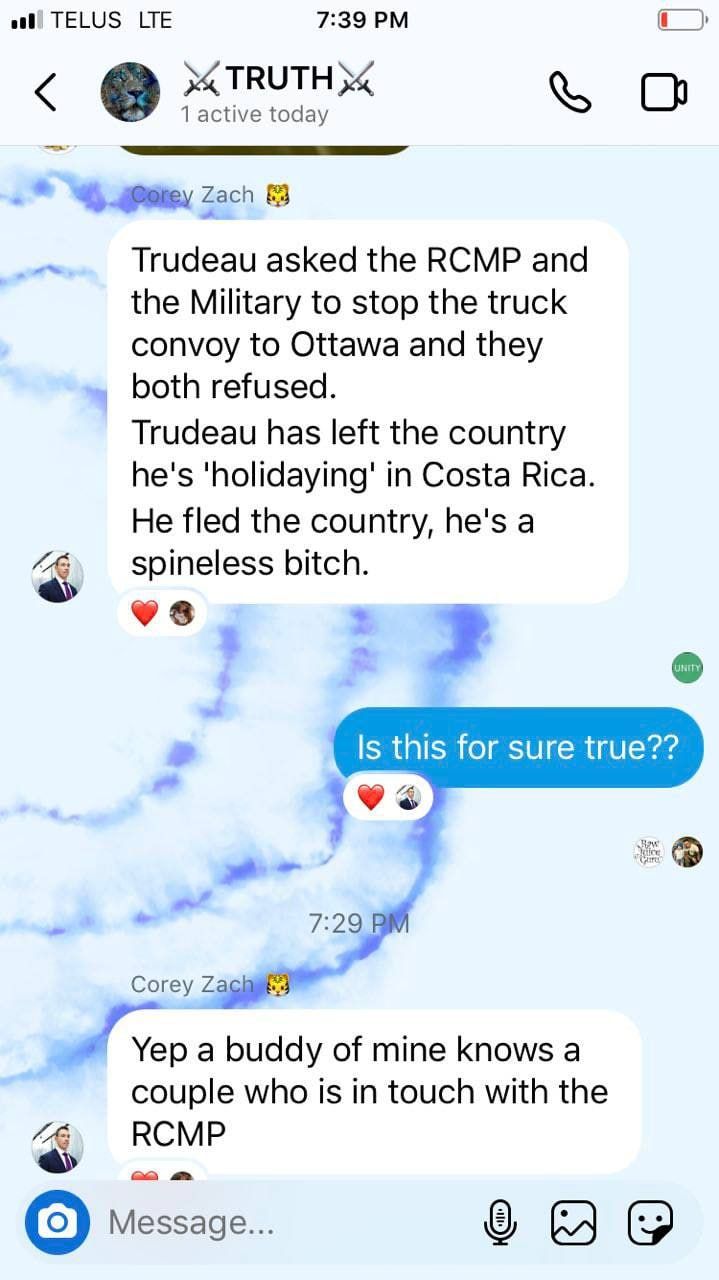Image resolution: width=719 pixels, height=1280 pixels.
Task: Start a video call with the group
Action: [x=664, y=93]
